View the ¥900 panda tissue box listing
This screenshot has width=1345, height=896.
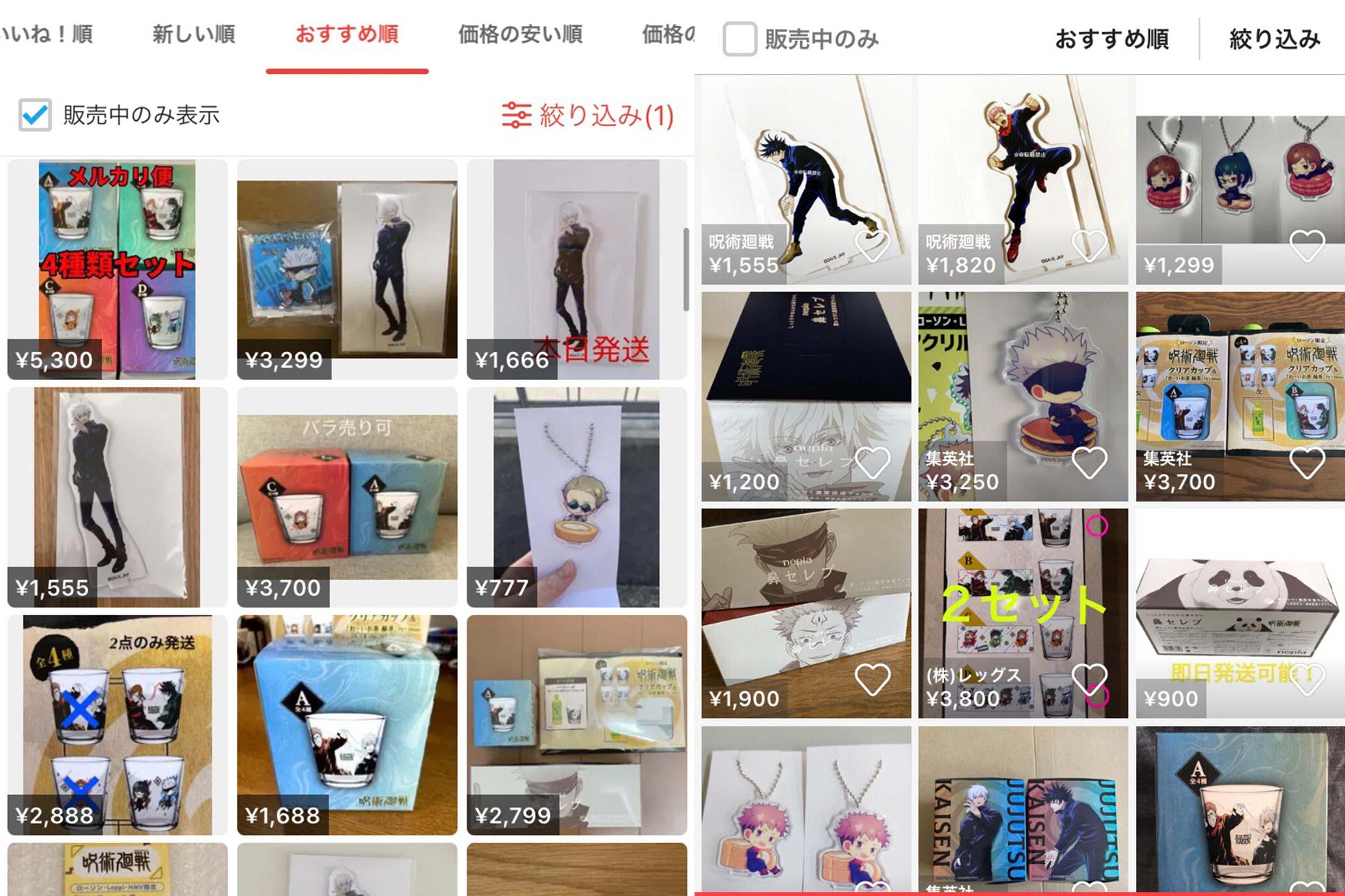(1241, 613)
